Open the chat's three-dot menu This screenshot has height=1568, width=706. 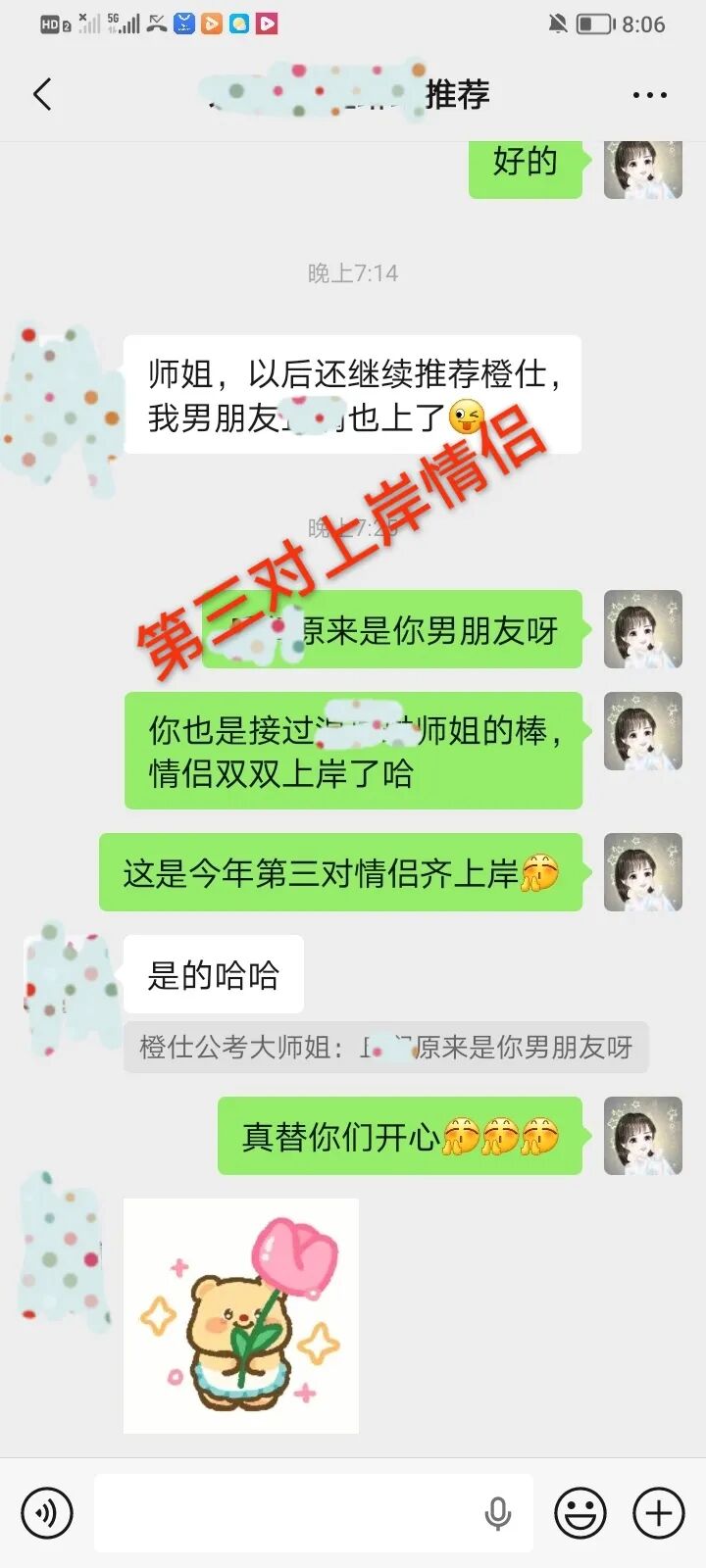click(x=649, y=95)
